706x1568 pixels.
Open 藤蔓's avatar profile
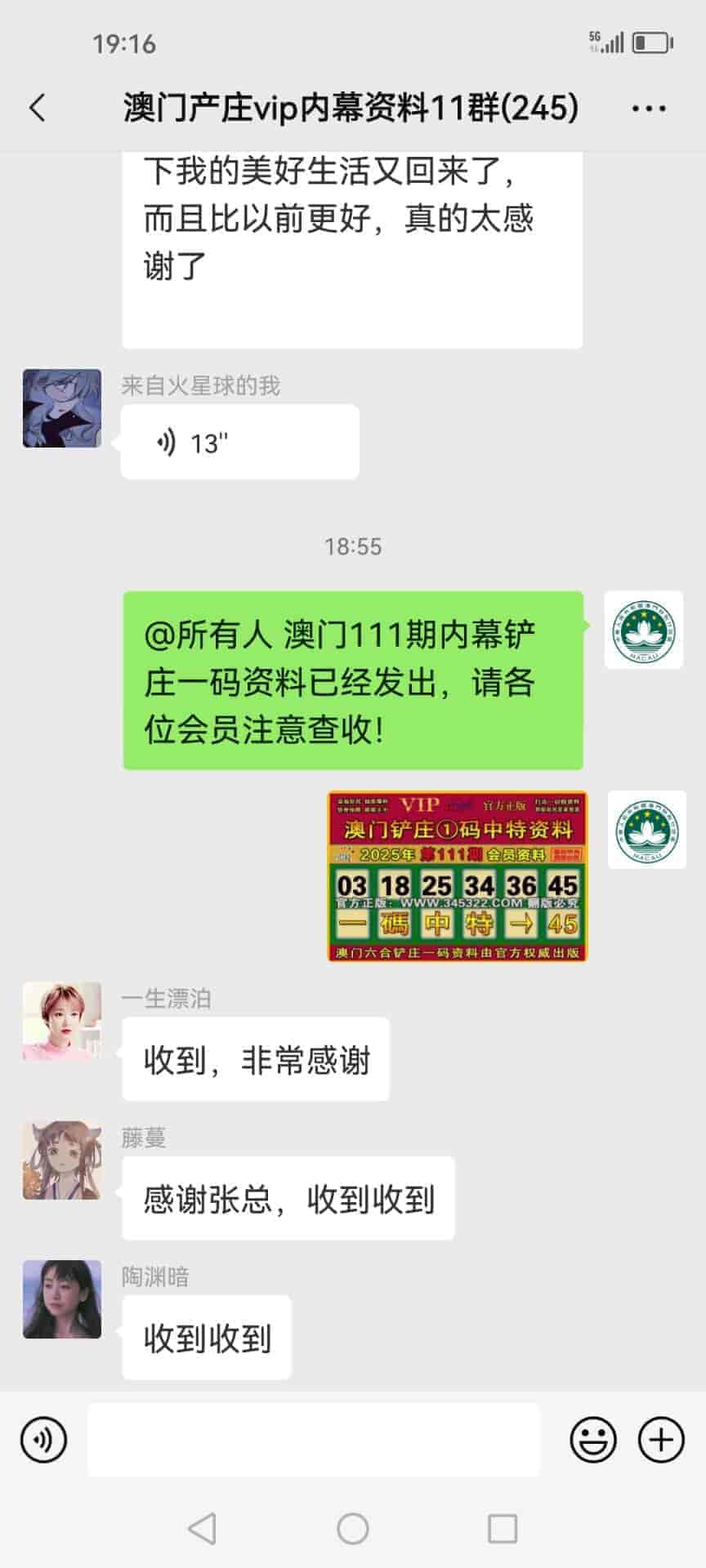point(62,1160)
